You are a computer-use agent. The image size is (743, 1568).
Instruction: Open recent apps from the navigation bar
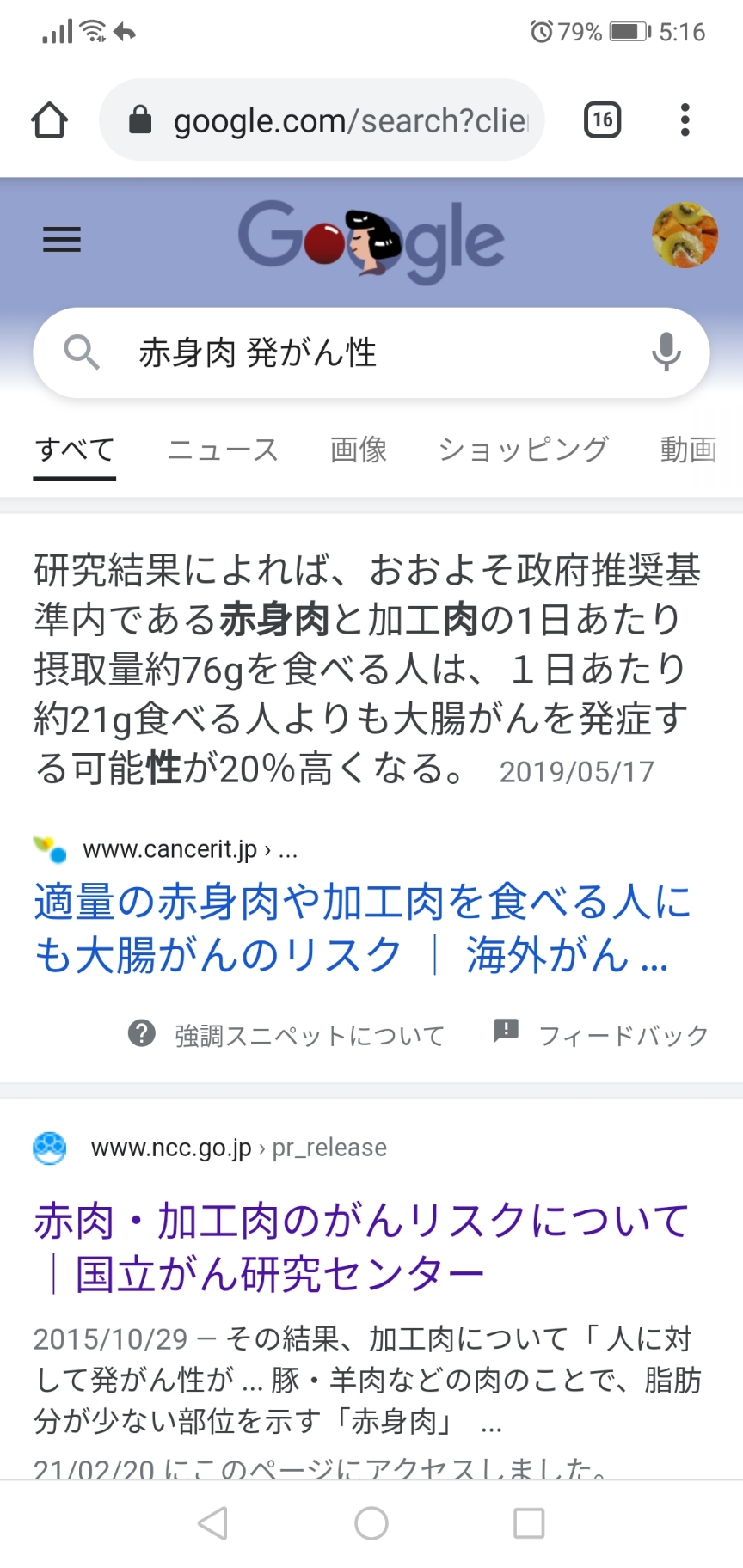529,1522
